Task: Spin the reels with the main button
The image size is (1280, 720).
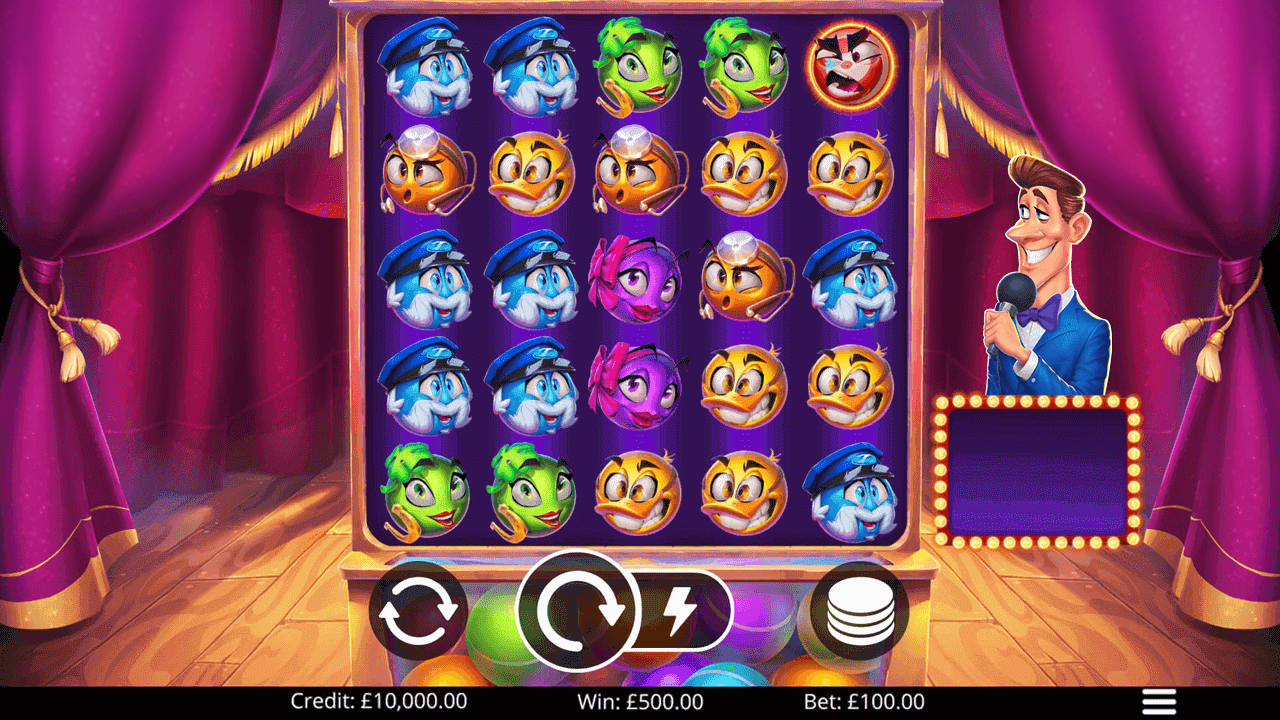Action: coord(578,610)
